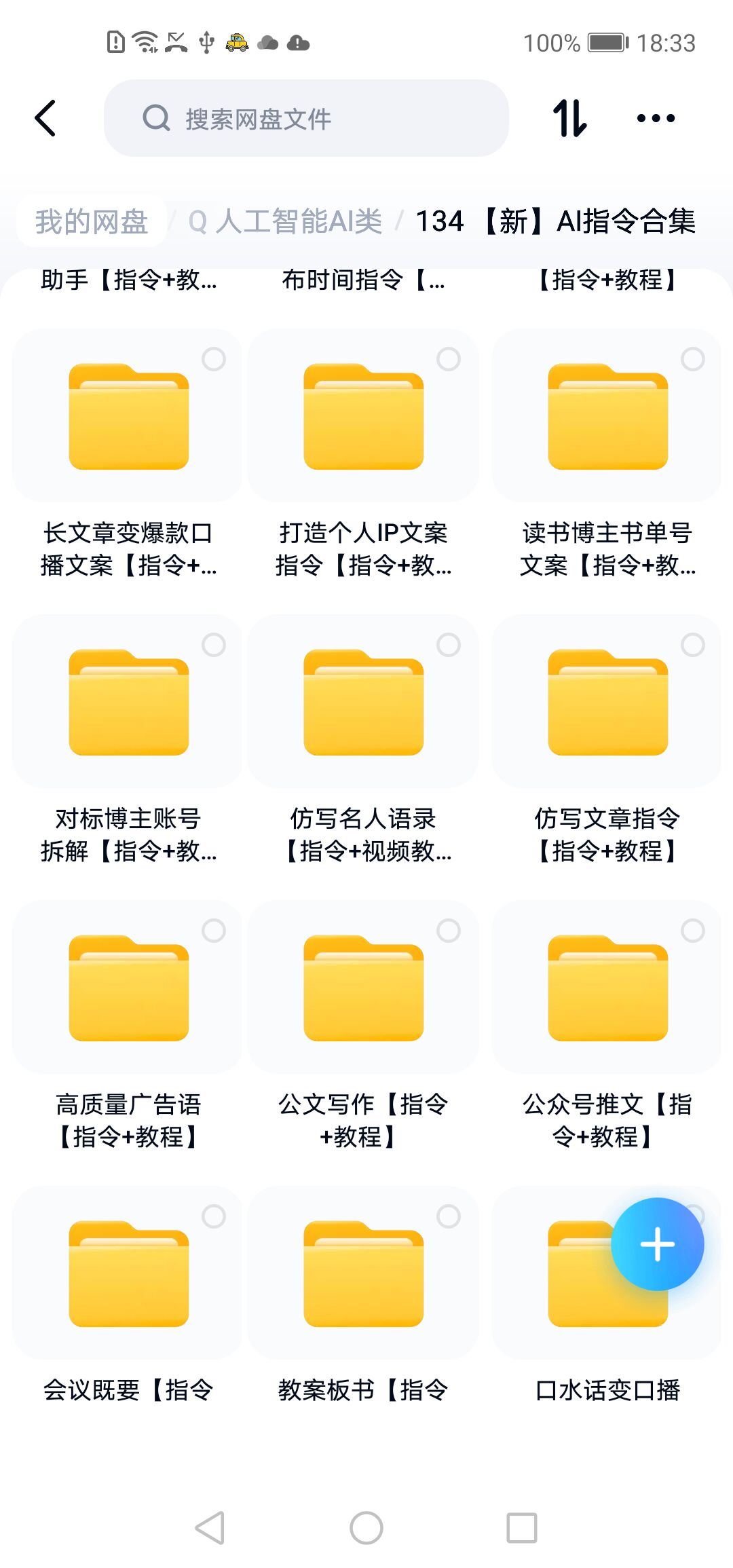
Task: Open the 对标博主账号拆解 folder
Action: pyautogui.click(x=128, y=703)
